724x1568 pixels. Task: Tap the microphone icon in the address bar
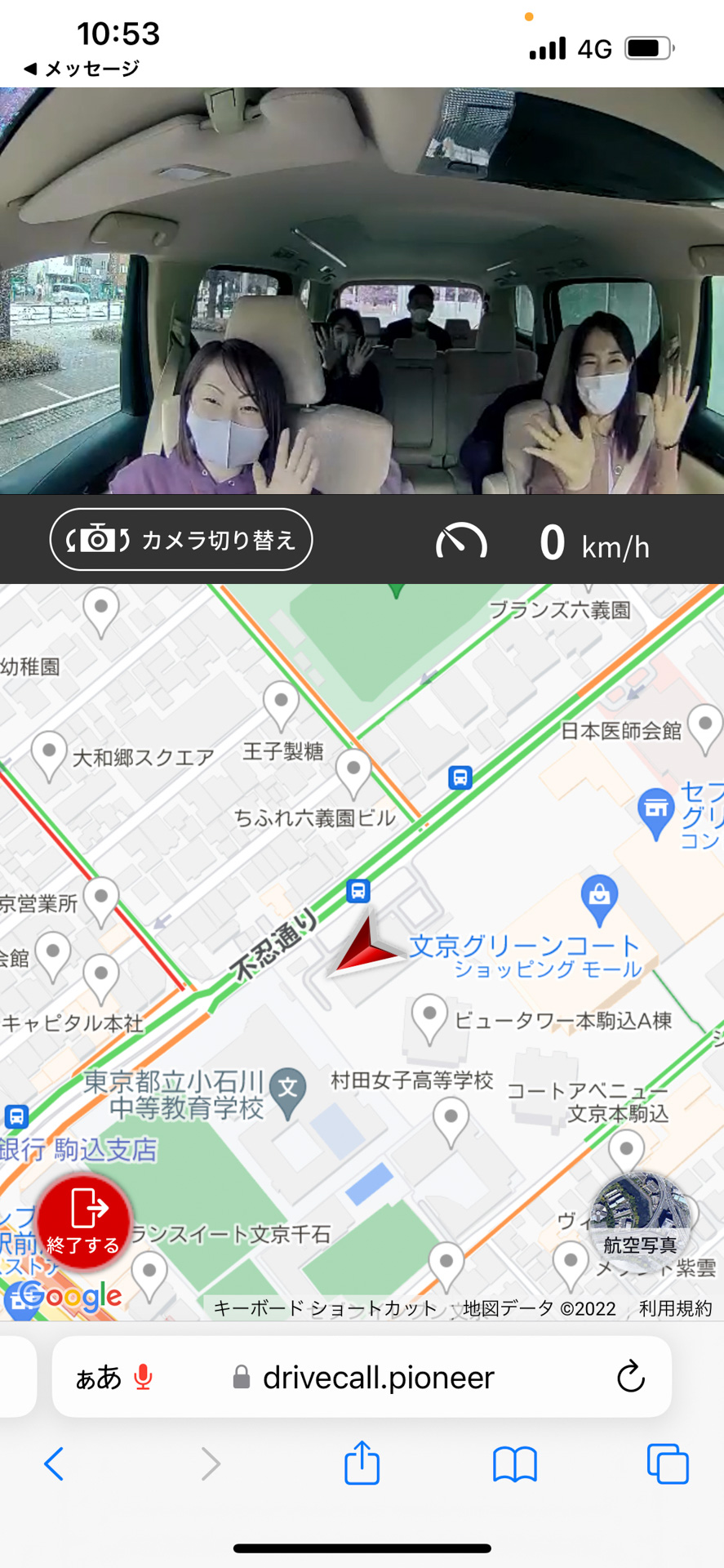click(144, 1378)
